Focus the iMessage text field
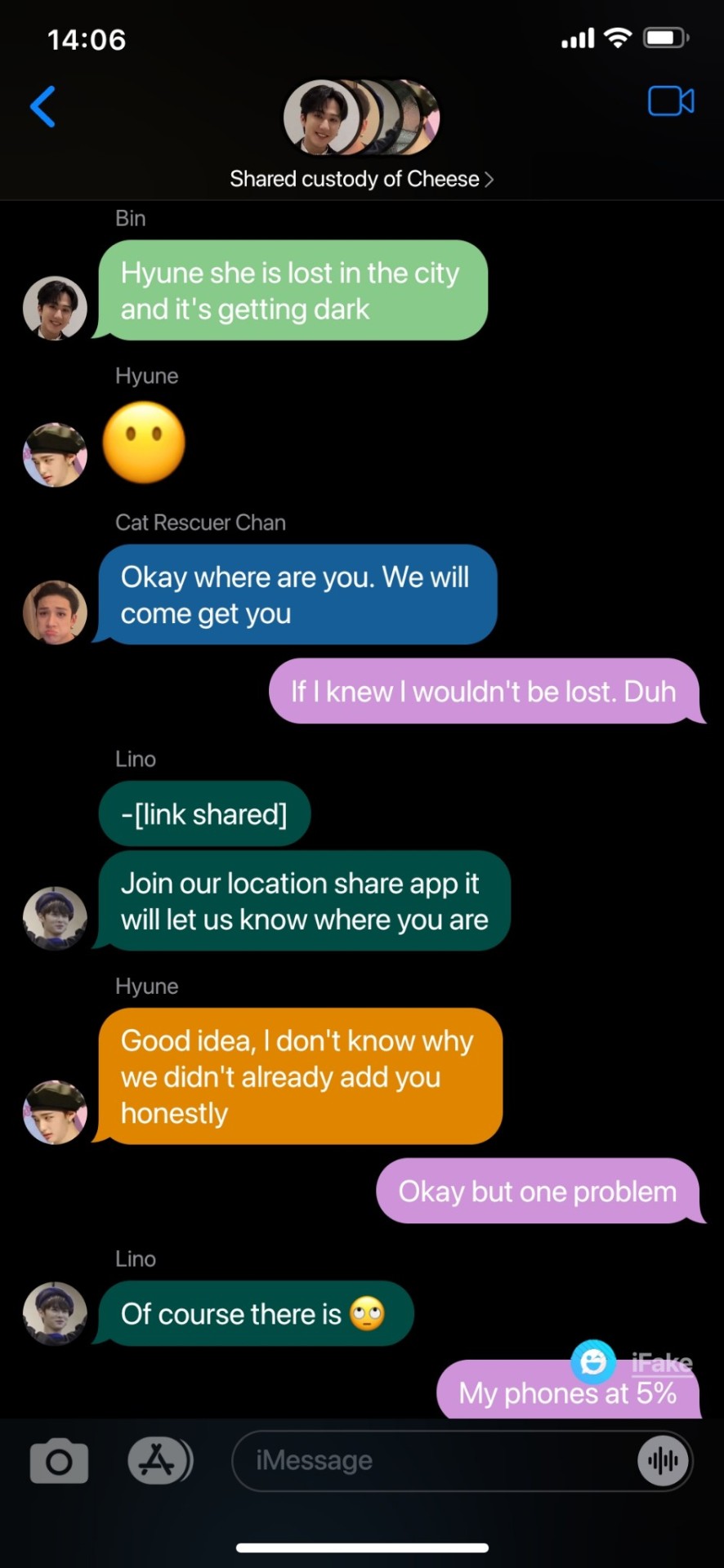This screenshot has width=724, height=1568. tap(433, 1461)
